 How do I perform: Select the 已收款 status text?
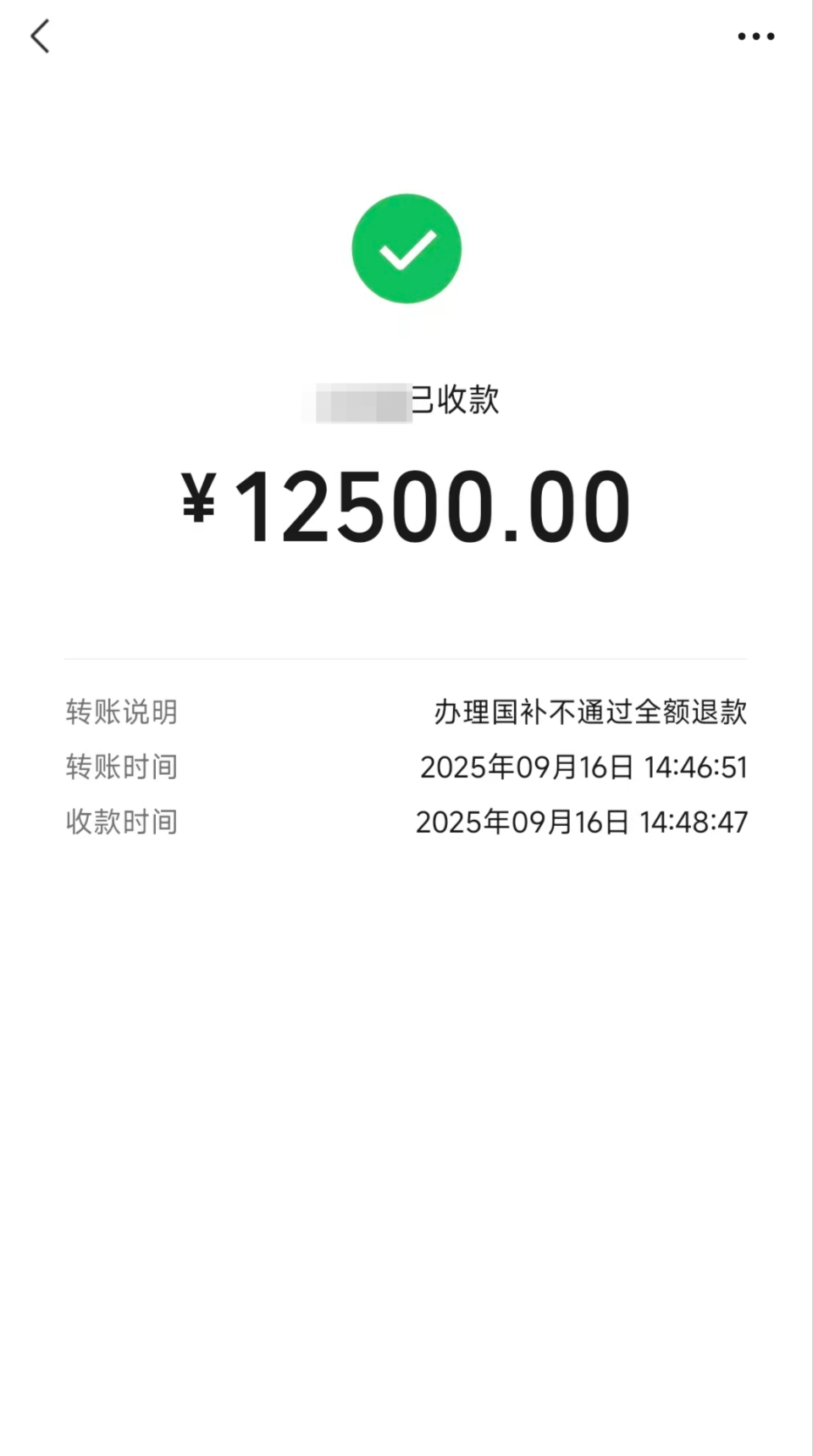[x=457, y=401]
